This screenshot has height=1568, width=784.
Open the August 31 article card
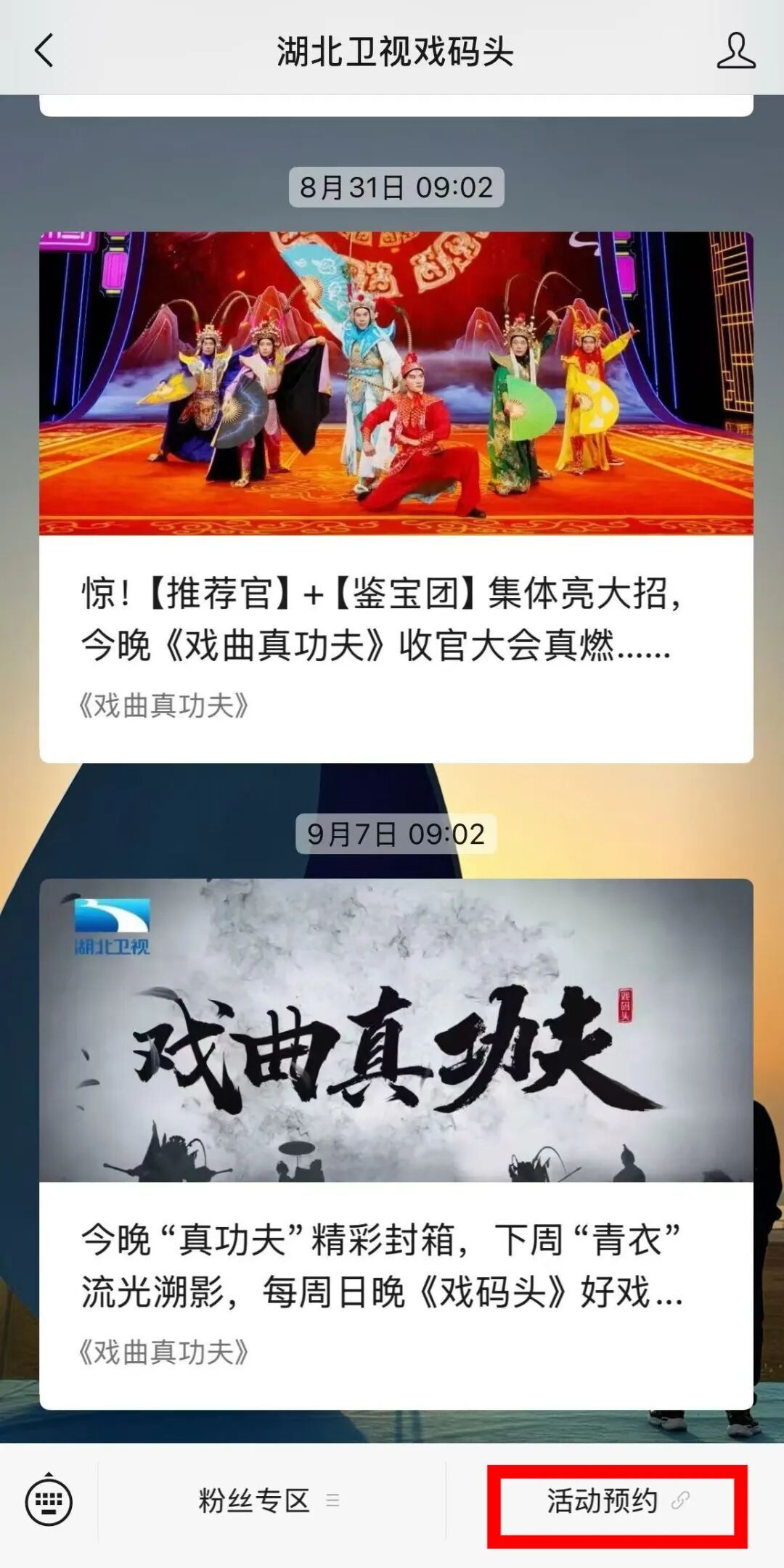pyautogui.click(x=396, y=496)
